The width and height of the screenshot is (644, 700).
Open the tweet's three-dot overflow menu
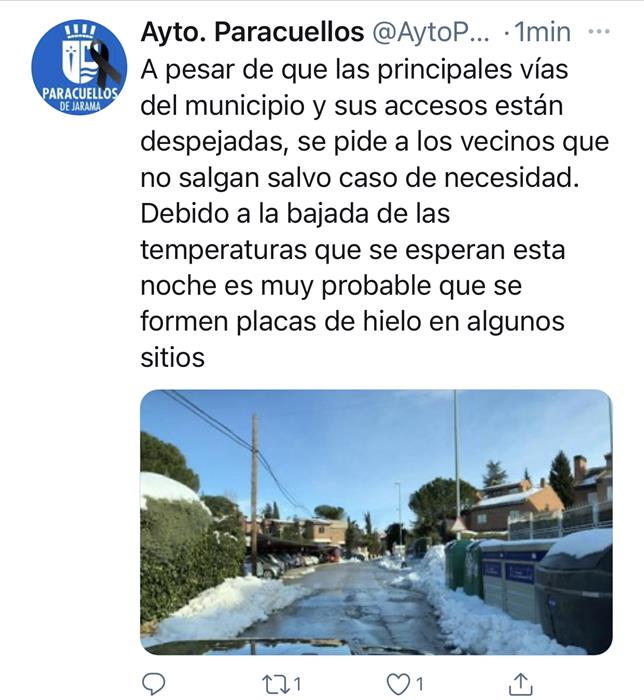pos(598,31)
